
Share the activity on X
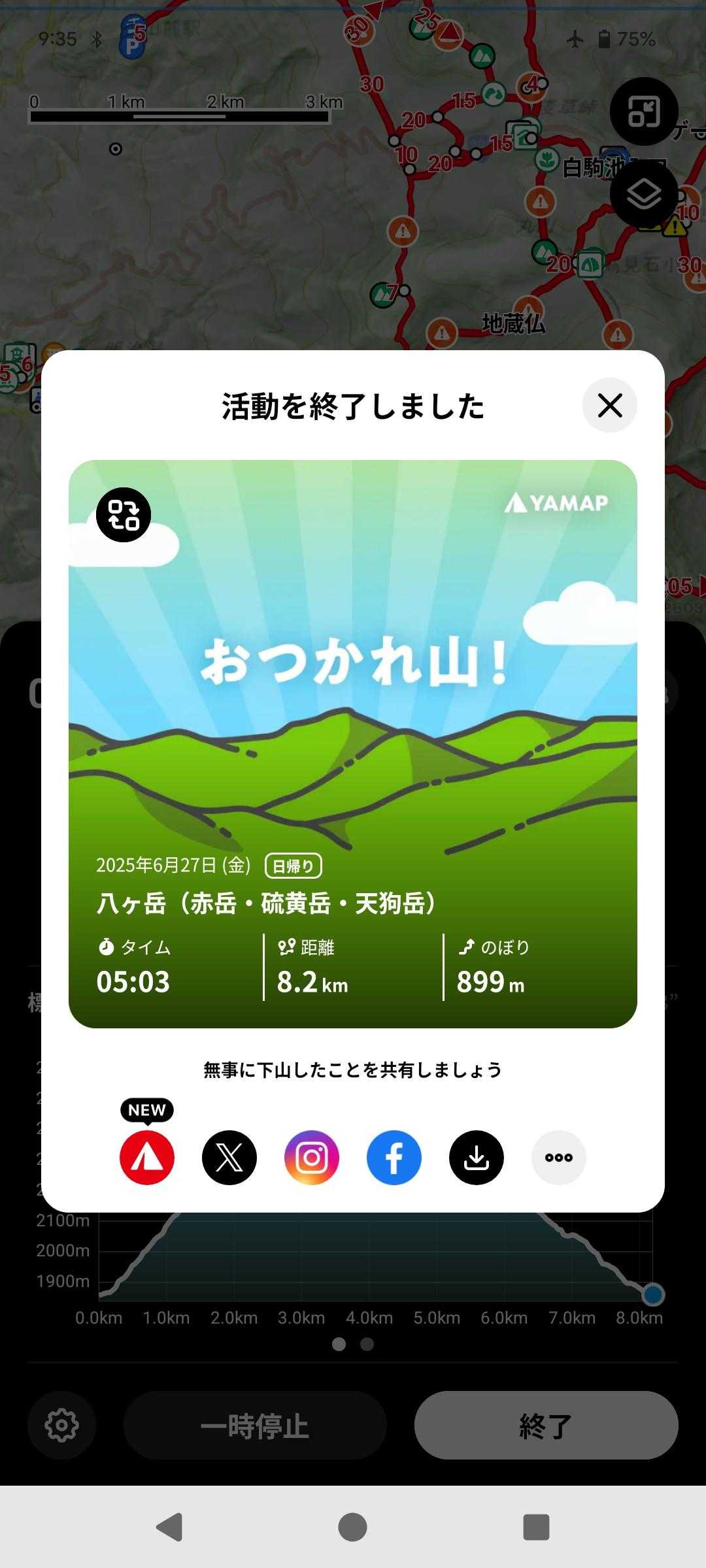coord(229,1158)
